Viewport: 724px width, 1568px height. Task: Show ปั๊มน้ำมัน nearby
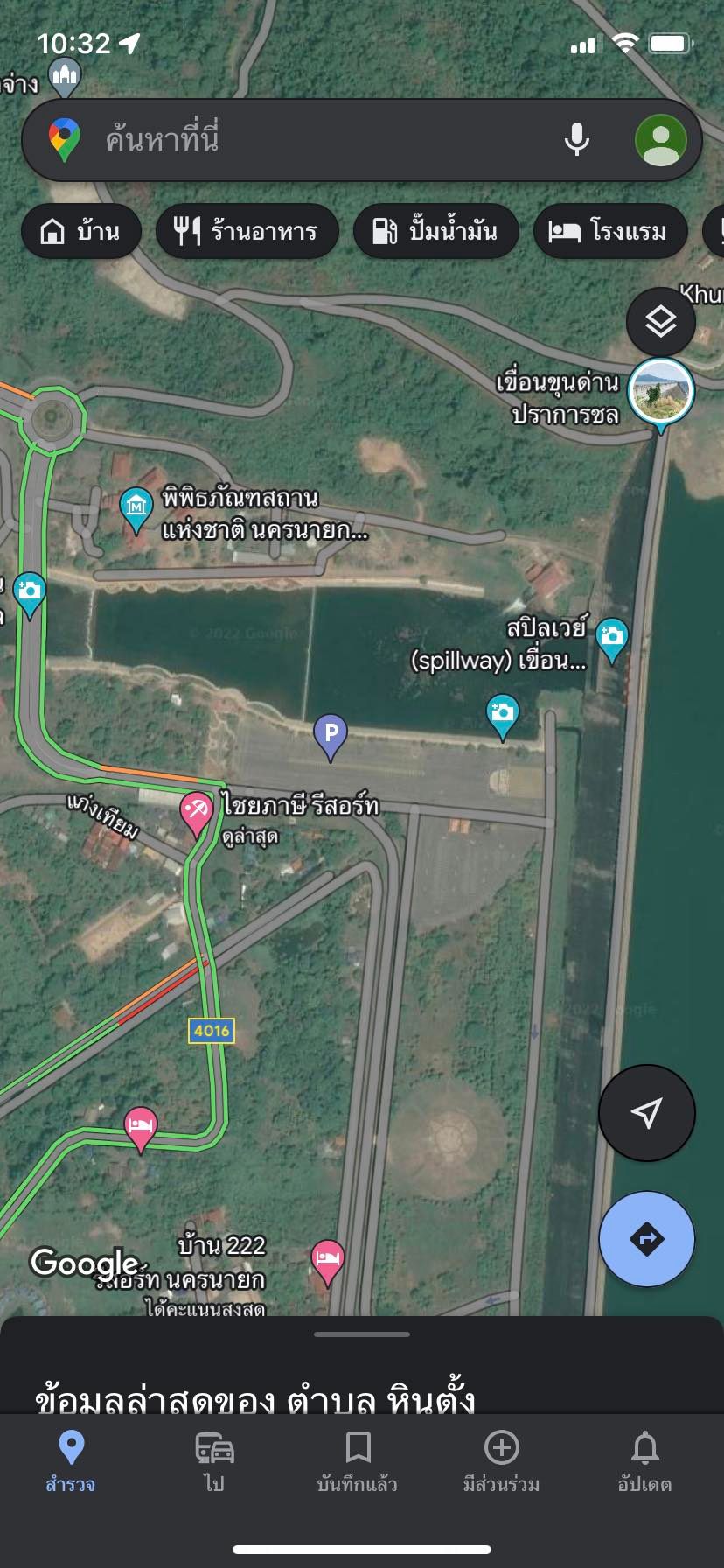[x=435, y=231]
